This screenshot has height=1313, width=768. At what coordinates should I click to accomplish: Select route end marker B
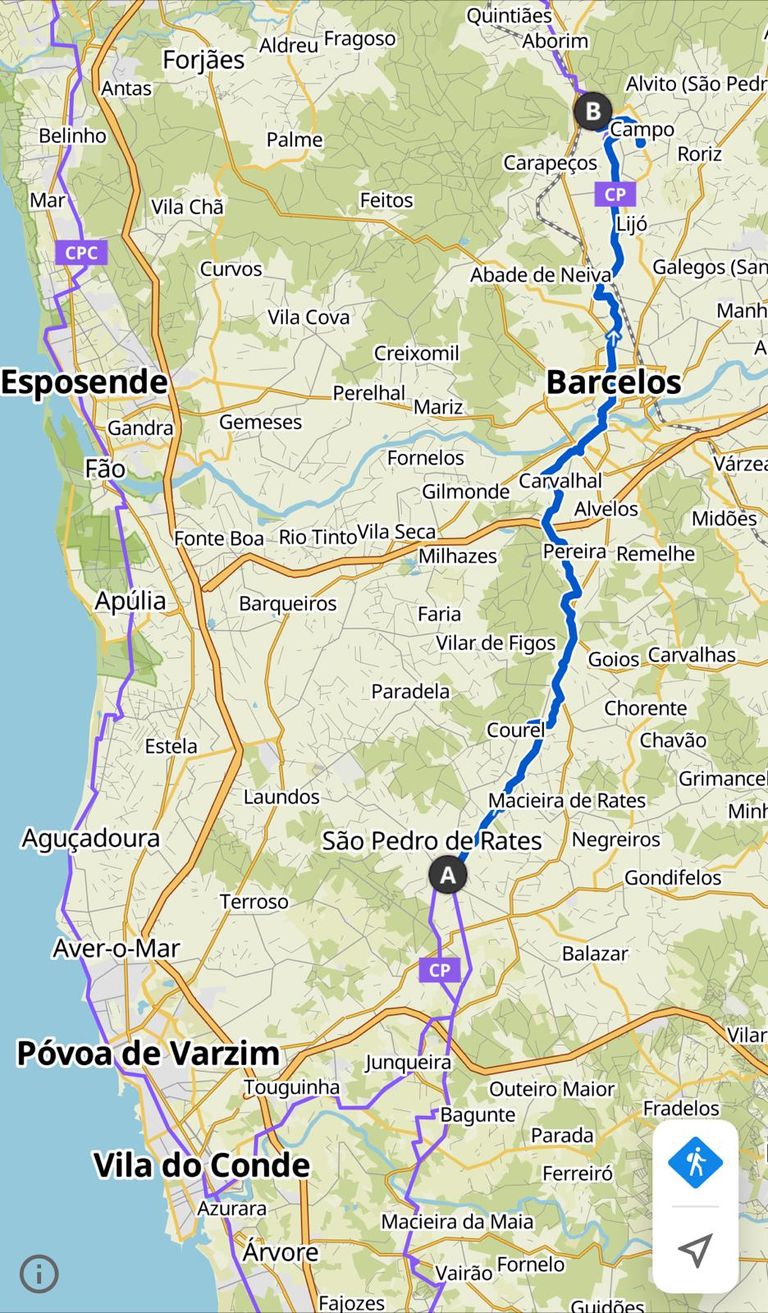click(x=593, y=111)
